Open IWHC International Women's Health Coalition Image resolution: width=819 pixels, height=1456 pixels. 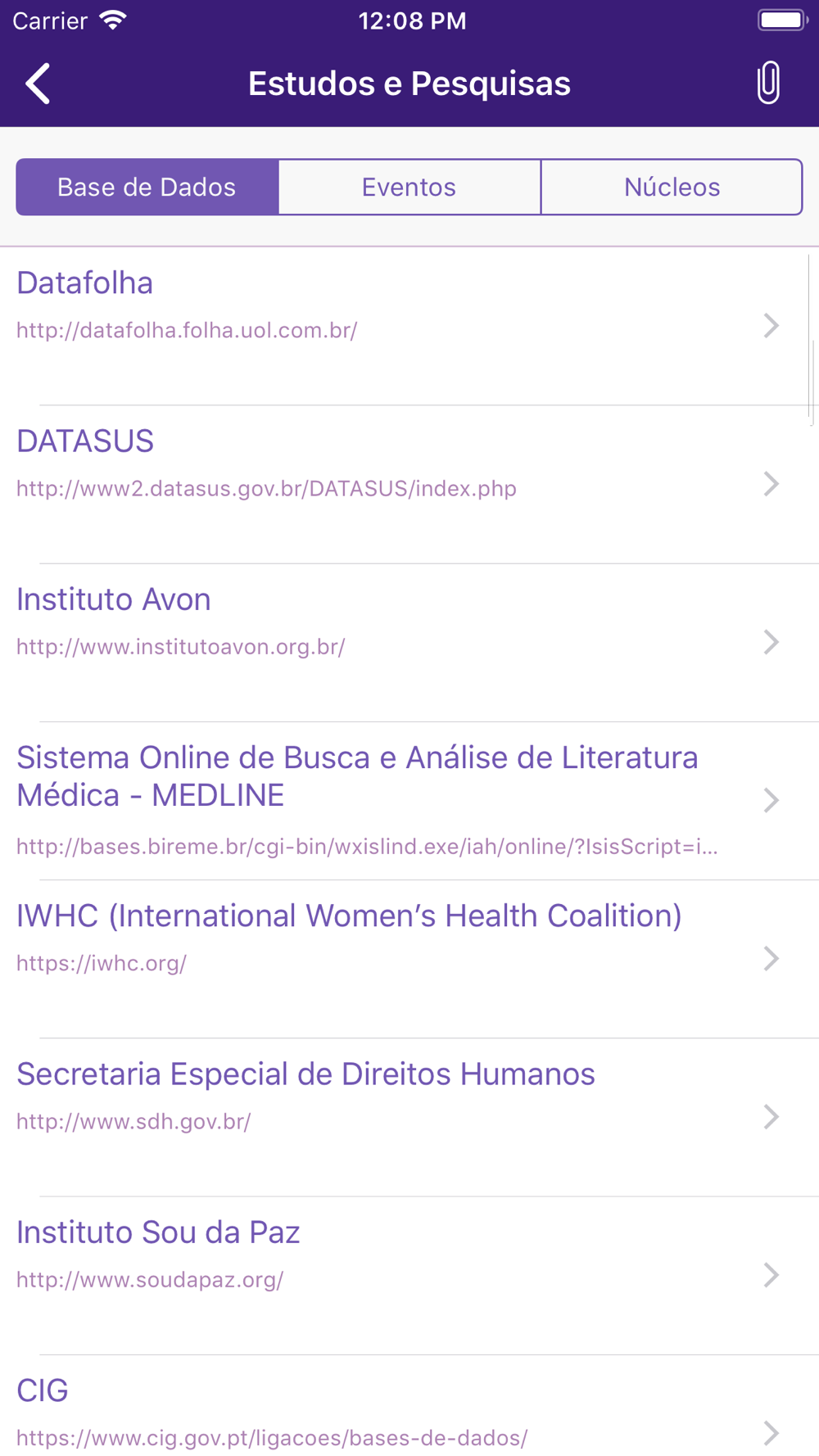coord(409,958)
